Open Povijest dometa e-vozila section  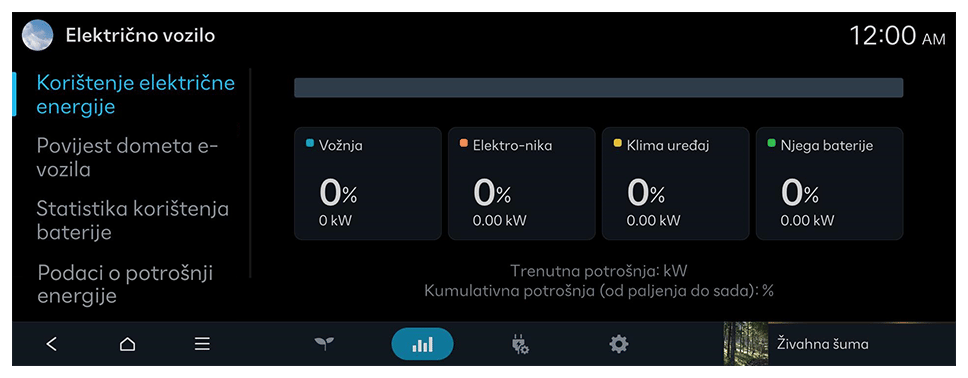click(x=128, y=157)
